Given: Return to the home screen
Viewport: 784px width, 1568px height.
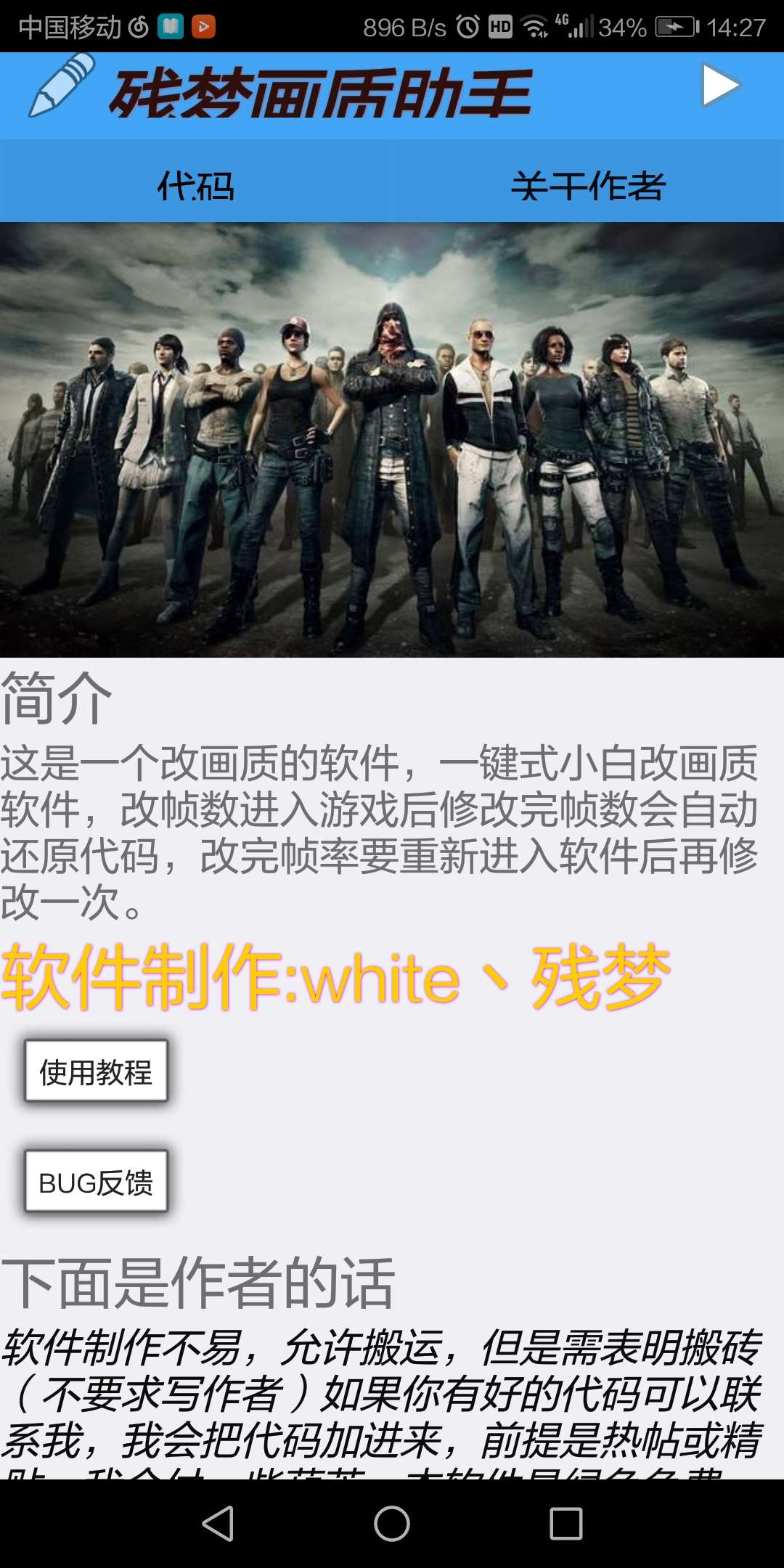Looking at the screenshot, I should (x=392, y=1523).
